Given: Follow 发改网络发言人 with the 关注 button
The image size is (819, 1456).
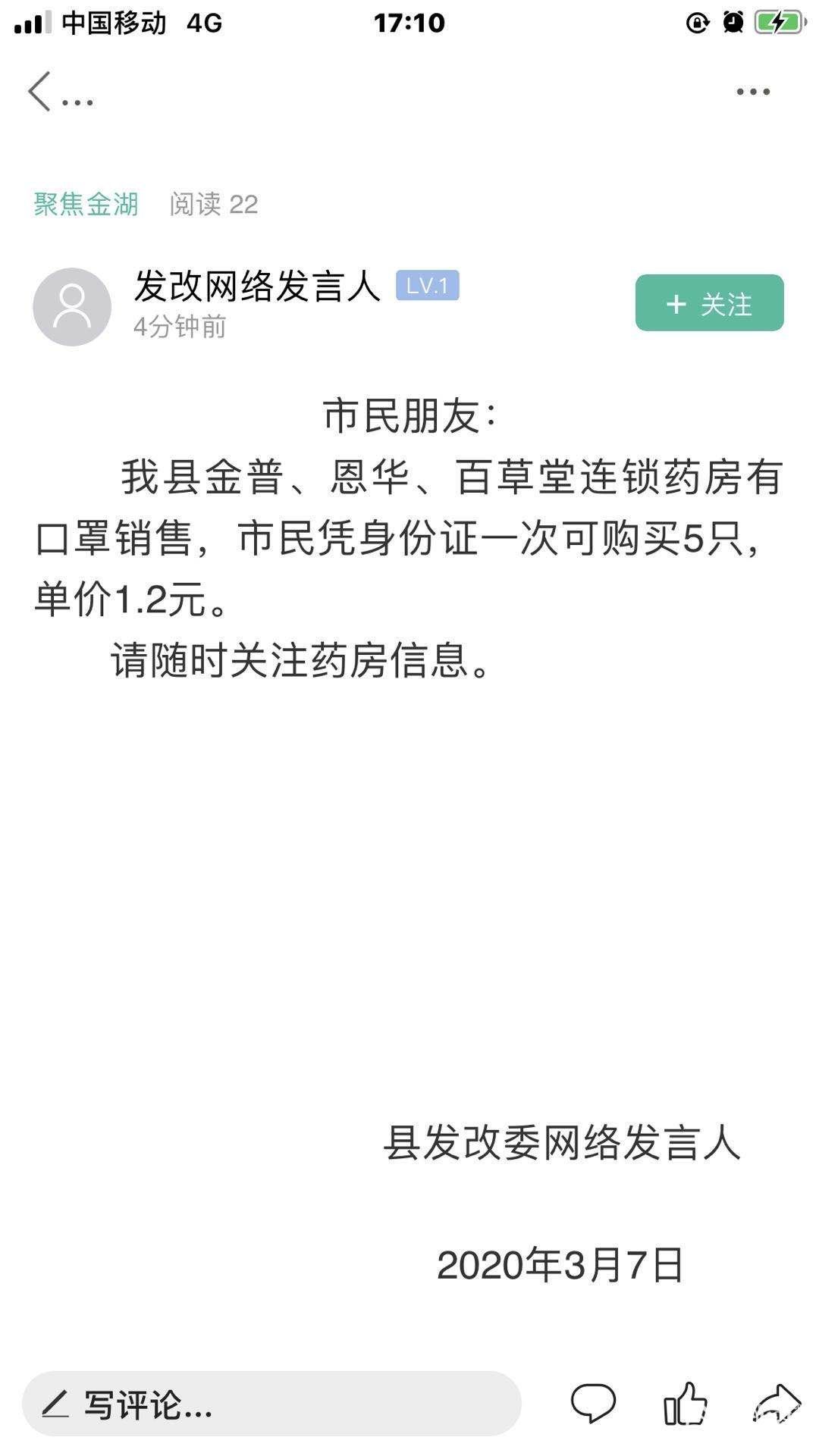Looking at the screenshot, I should (x=709, y=303).
